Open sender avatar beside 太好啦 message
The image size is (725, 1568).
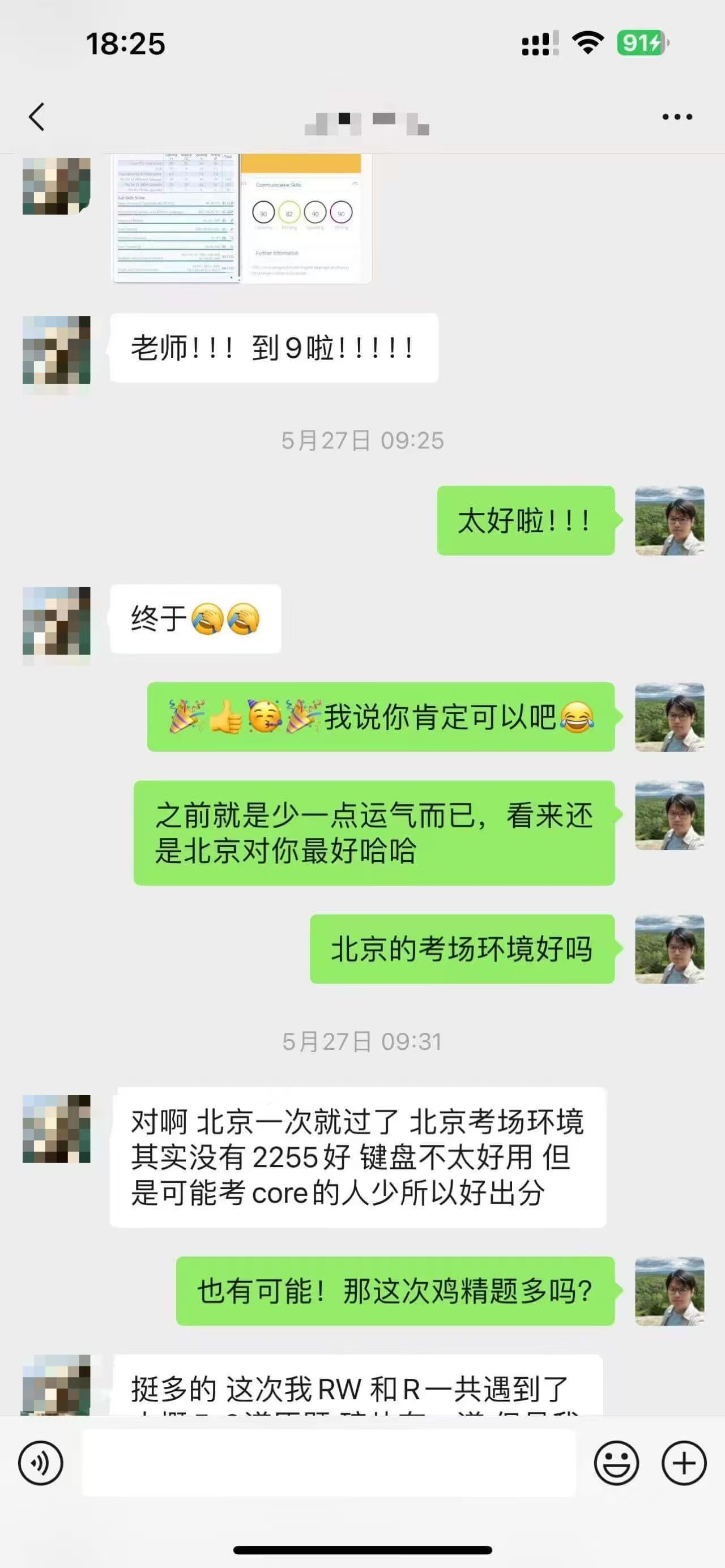click(x=669, y=520)
